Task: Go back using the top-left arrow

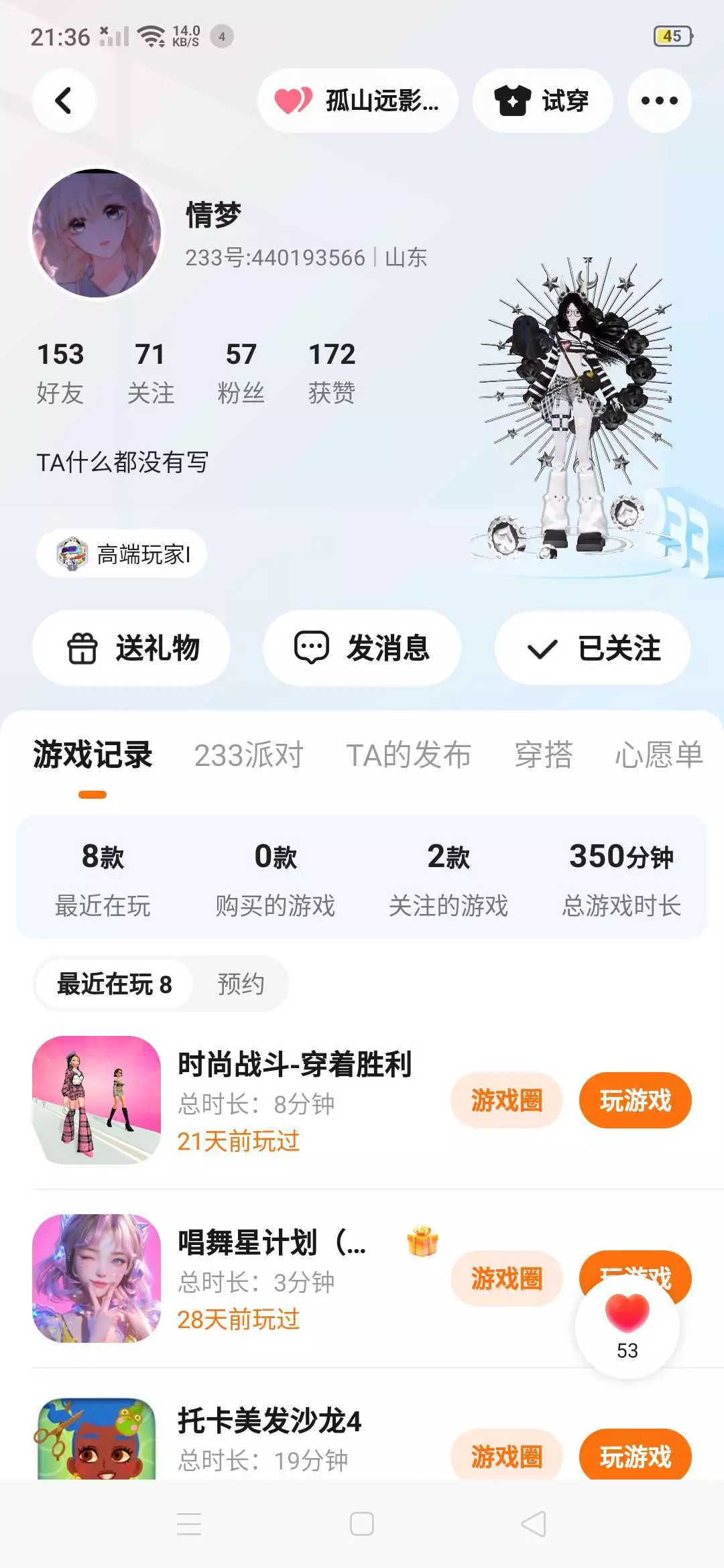Action: pyautogui.click(x=64, y=101)
